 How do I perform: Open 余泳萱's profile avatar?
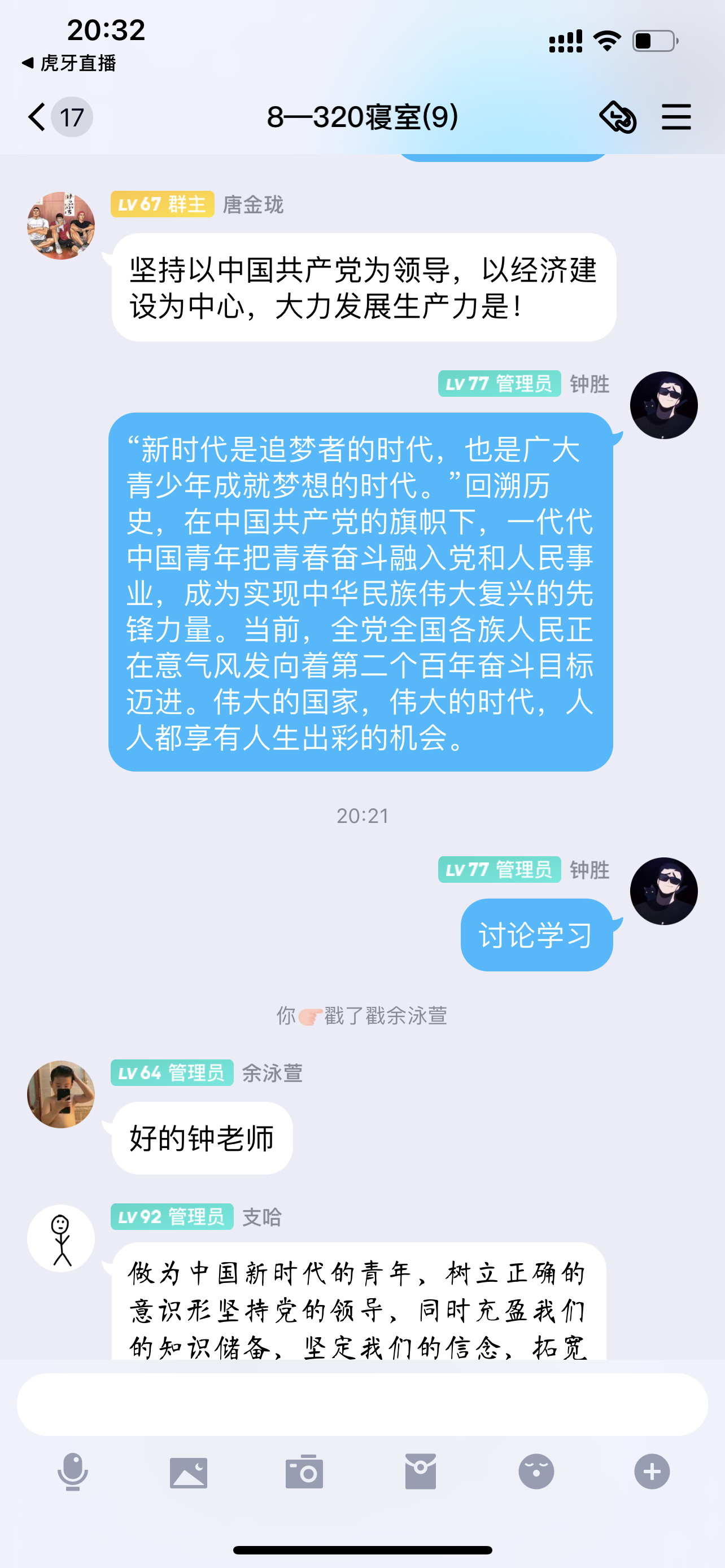(61, 1094)
